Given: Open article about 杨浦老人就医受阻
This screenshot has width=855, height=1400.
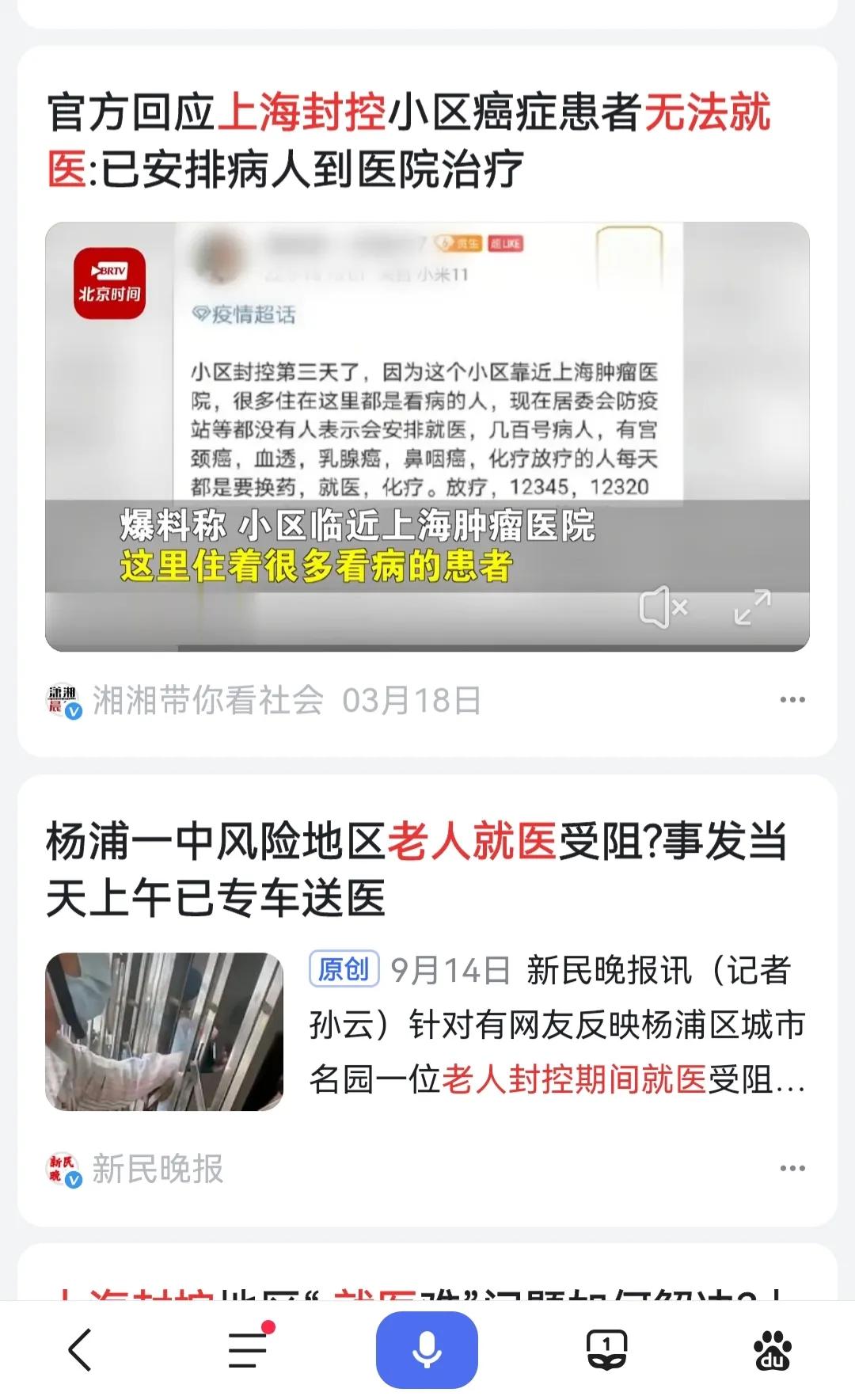Looking at the screenshot, I should tap(413, 871).
